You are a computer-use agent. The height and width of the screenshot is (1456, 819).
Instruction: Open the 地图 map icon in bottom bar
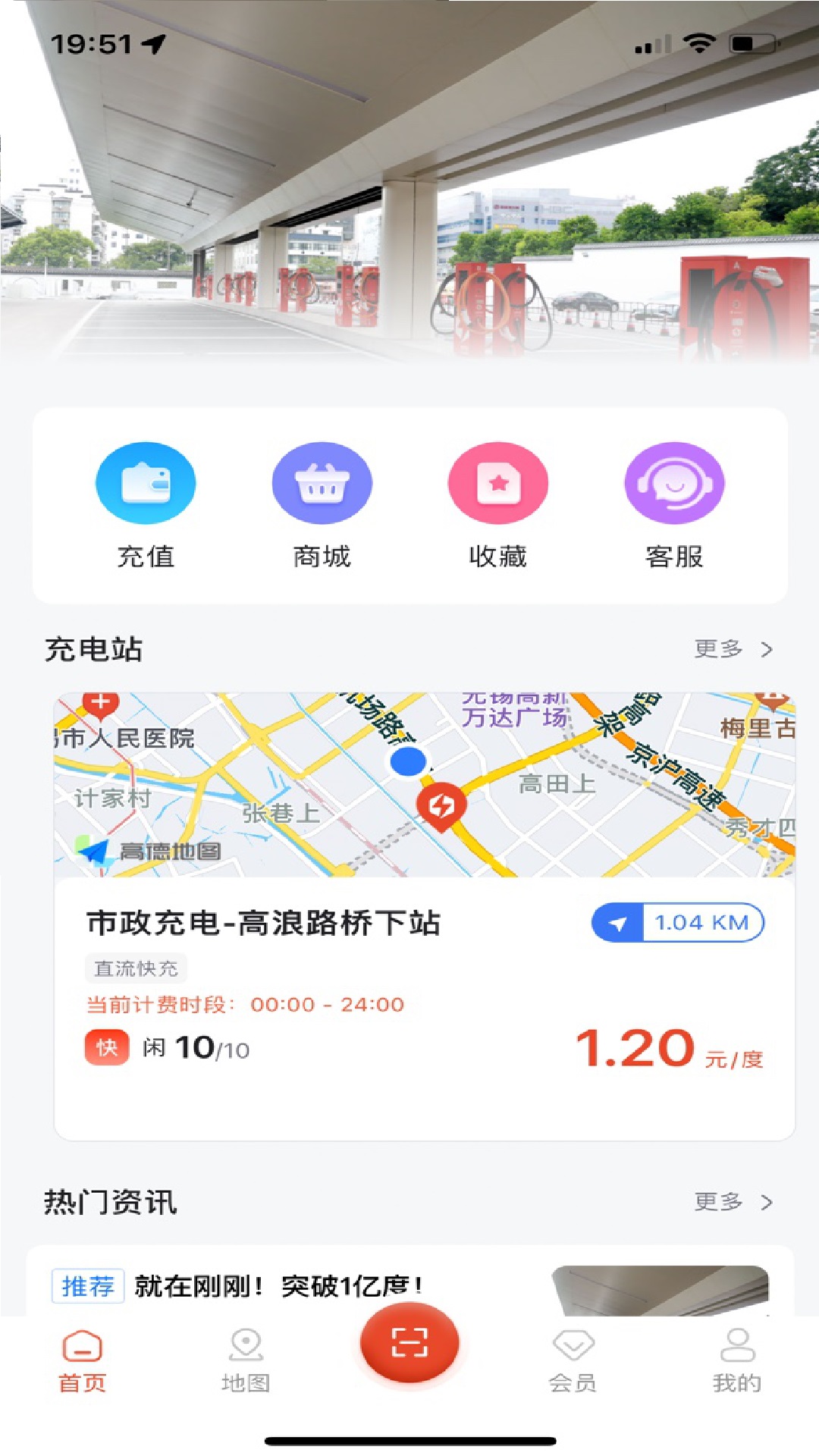click(245, 1357)
